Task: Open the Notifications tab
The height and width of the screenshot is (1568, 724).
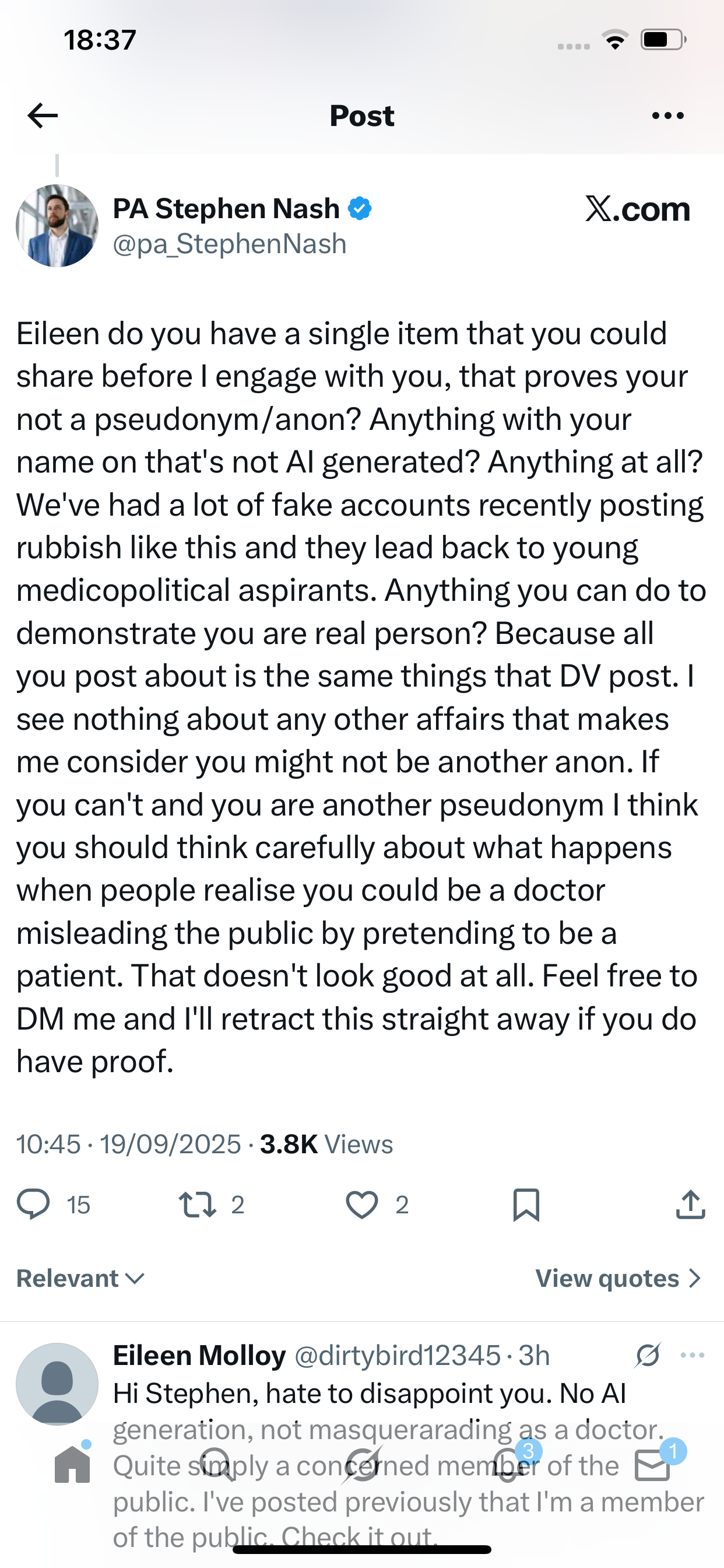Action: (508, 1465)
